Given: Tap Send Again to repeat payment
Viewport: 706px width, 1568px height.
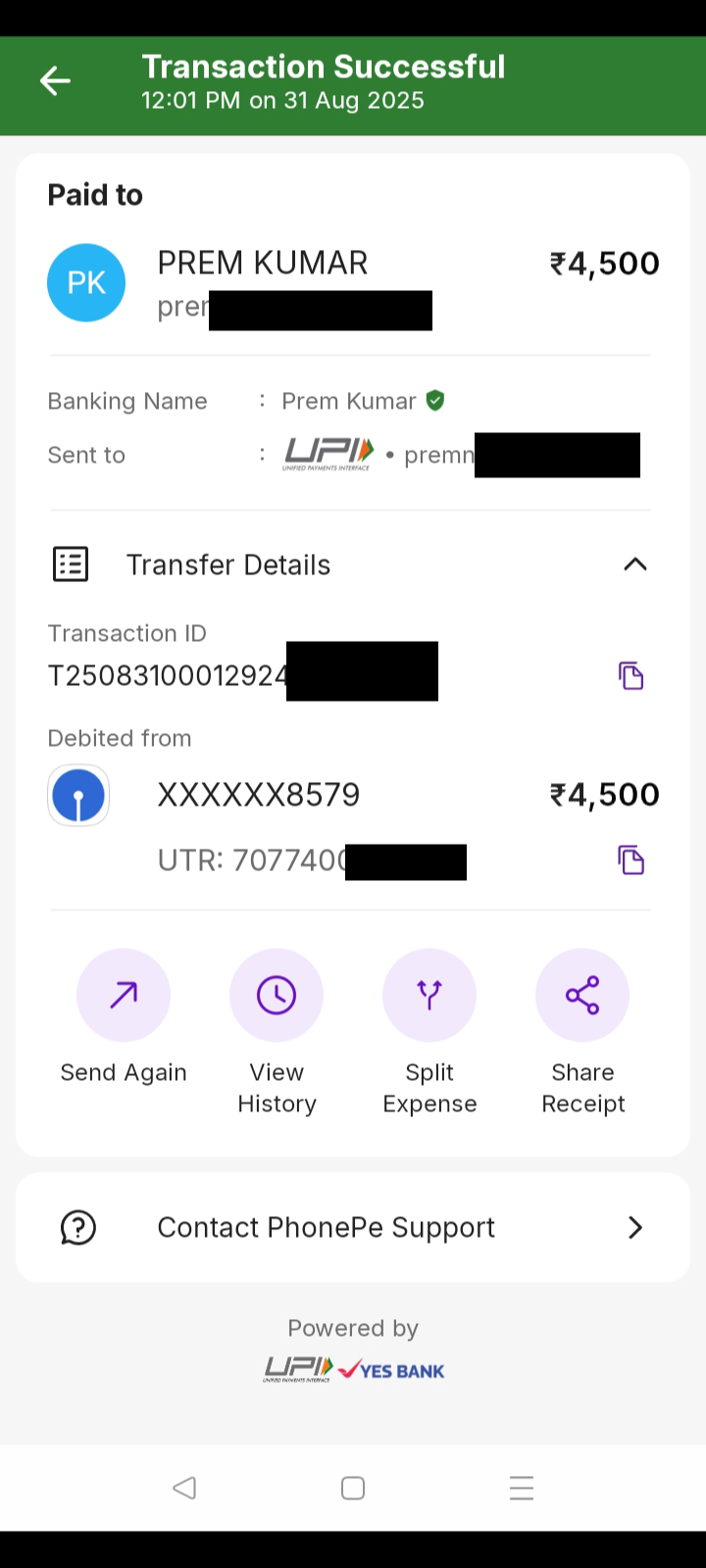Looking at the screenshot, I should (x=124, y=996).
